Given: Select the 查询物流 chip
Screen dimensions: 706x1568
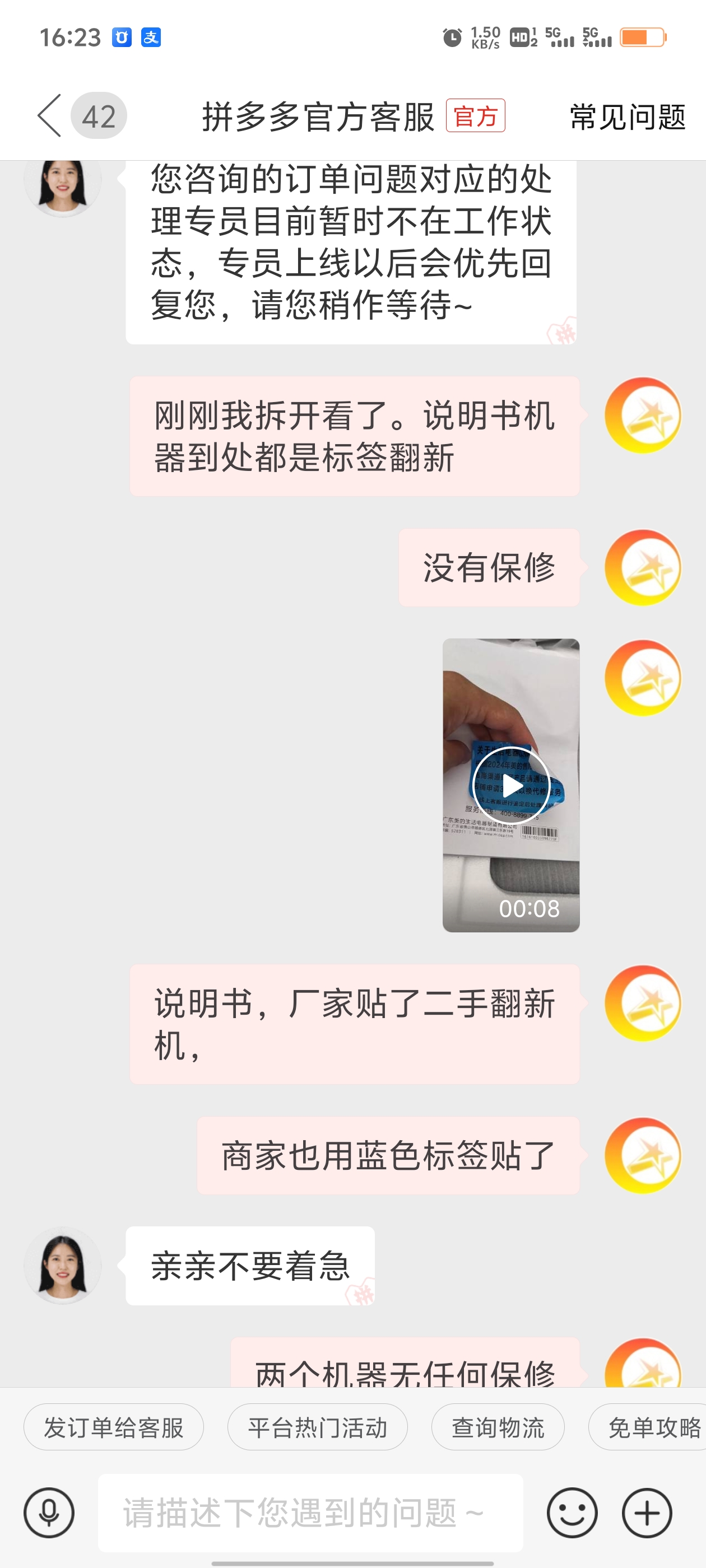Looking at the screenshot, I should coord(498,1427).
